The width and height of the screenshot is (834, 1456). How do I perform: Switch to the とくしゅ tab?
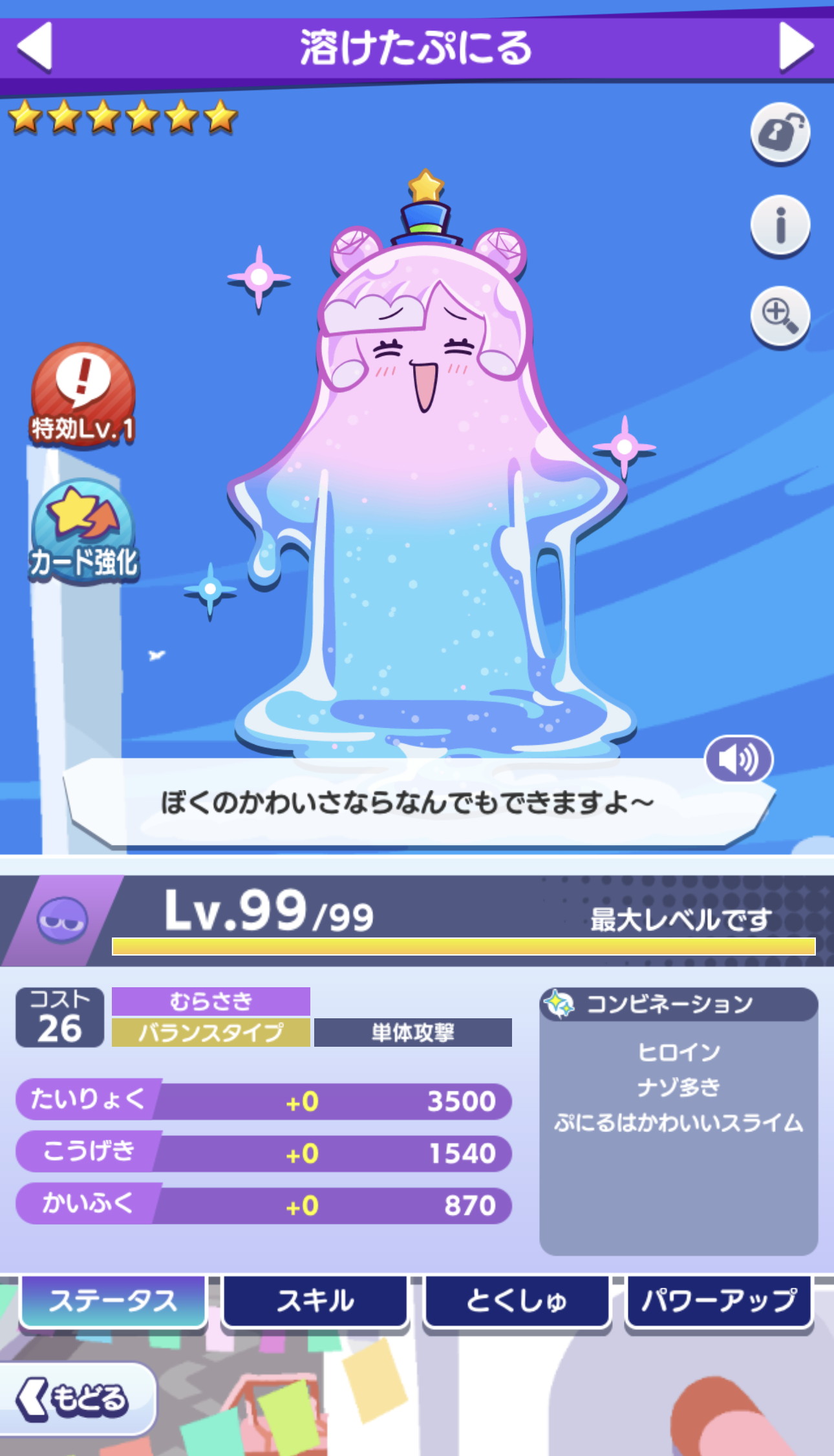pos(517,1301)
